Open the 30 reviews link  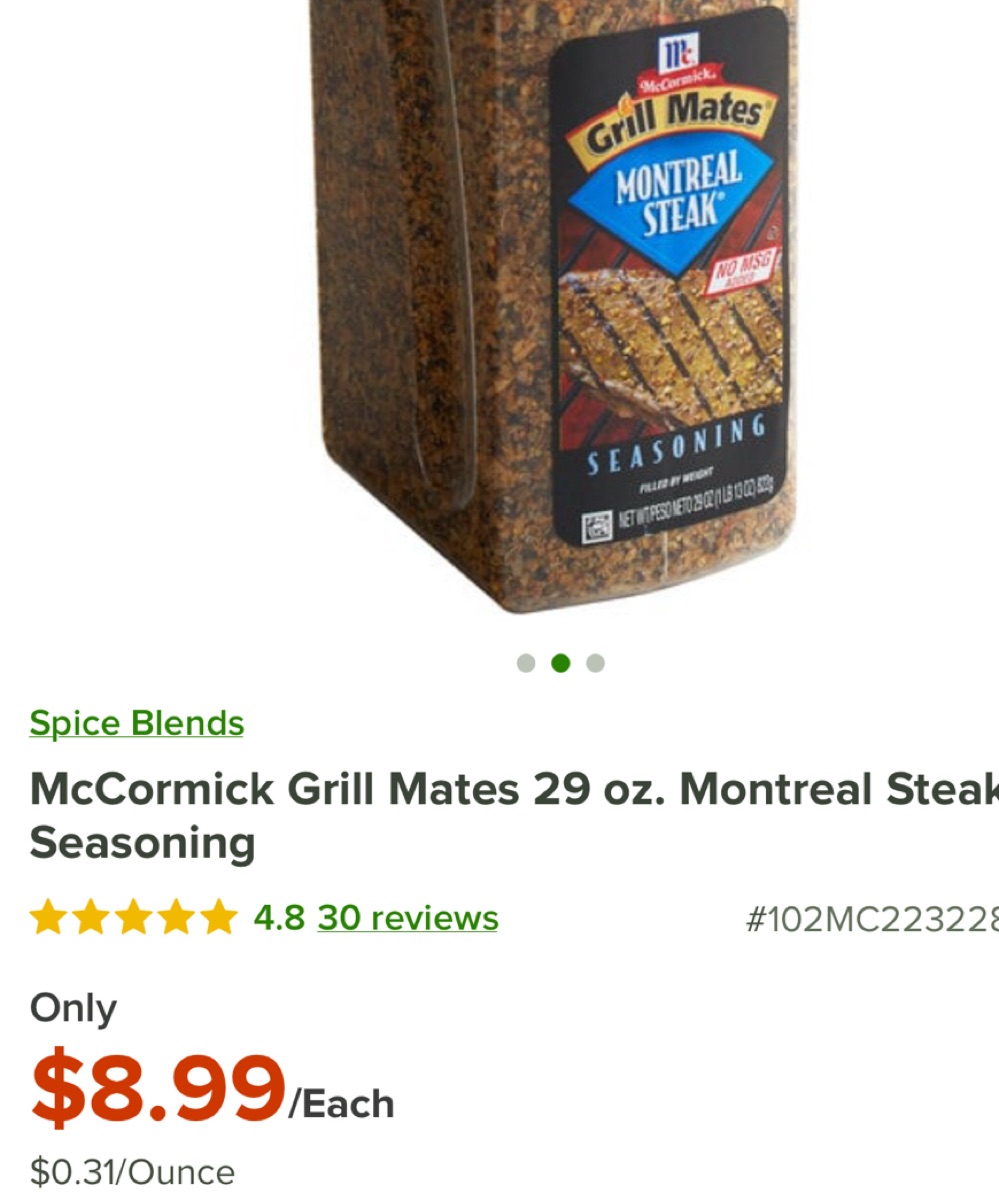[408, 917]
